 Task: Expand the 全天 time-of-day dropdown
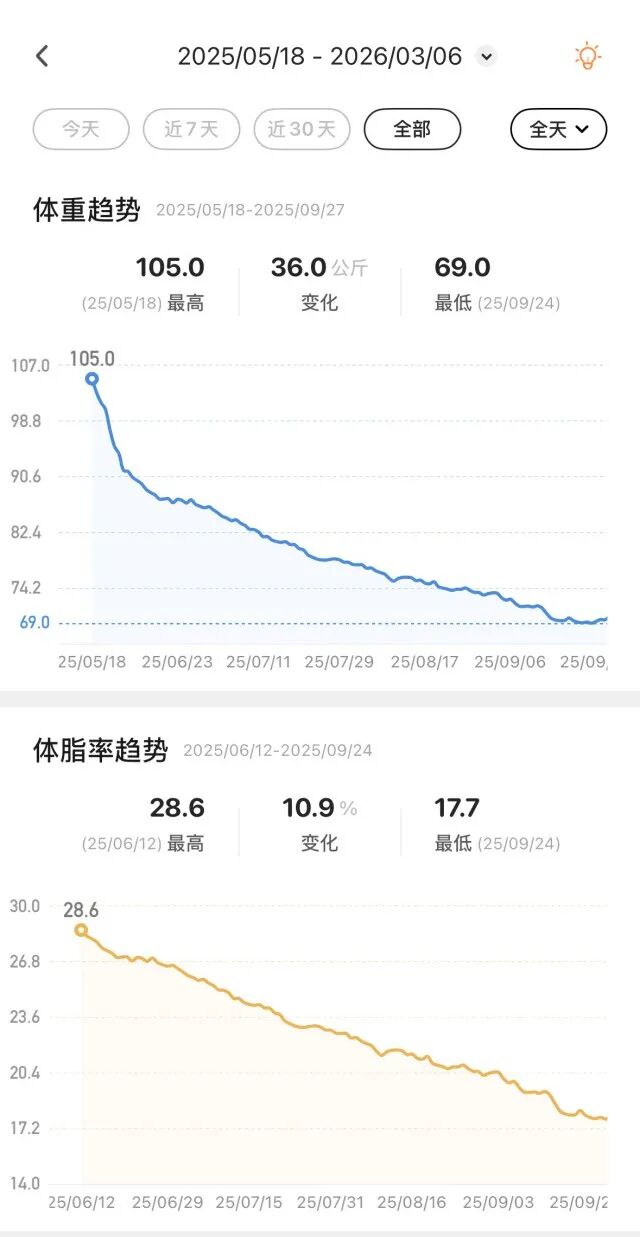click(x=558, y=129)
